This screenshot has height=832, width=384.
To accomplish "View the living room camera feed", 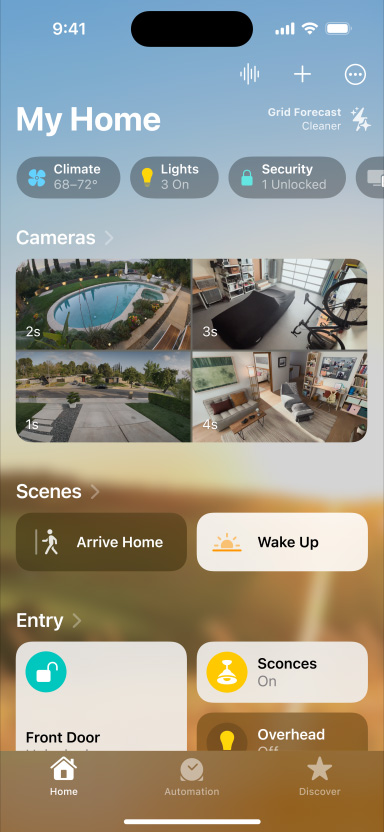I will 280,396.
